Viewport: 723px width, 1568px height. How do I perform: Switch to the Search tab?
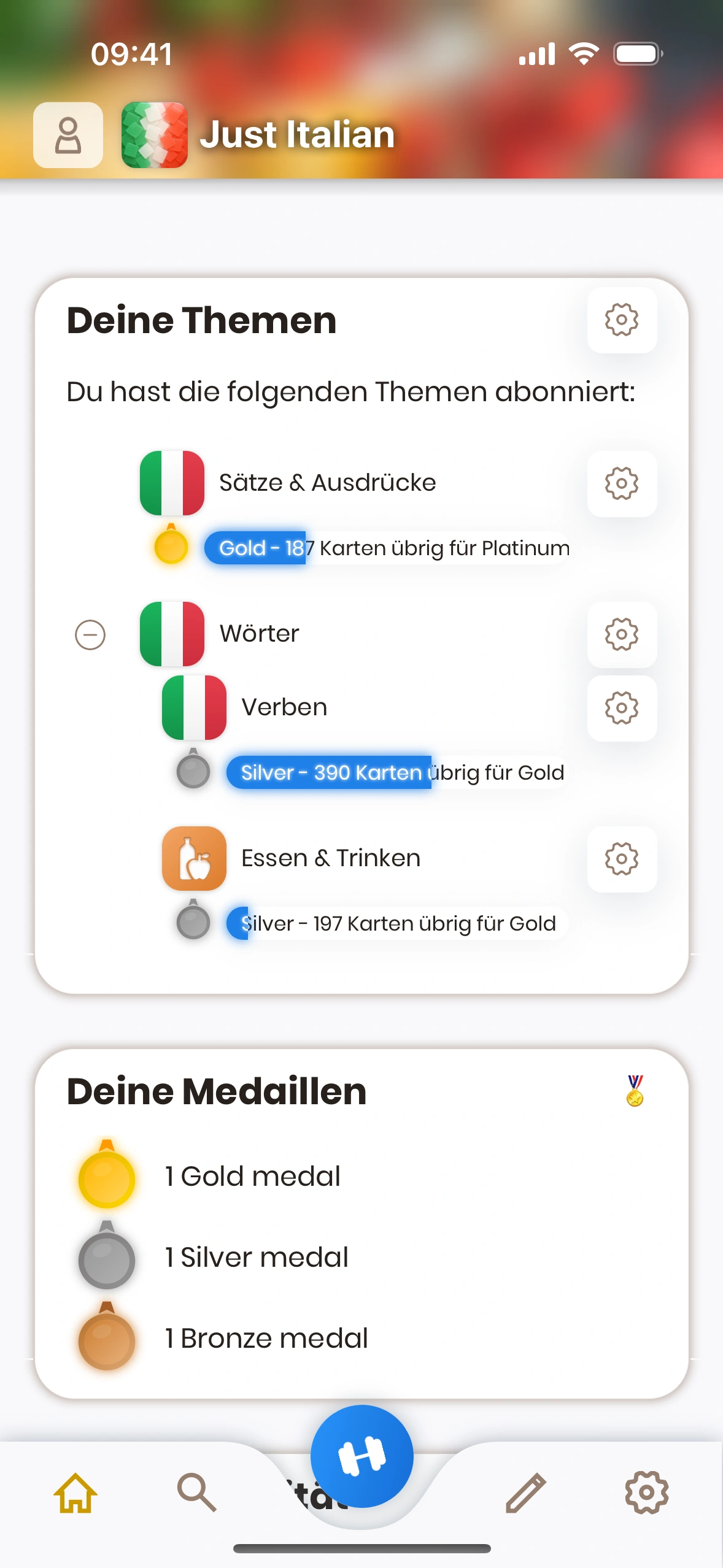coord(196,1493)
